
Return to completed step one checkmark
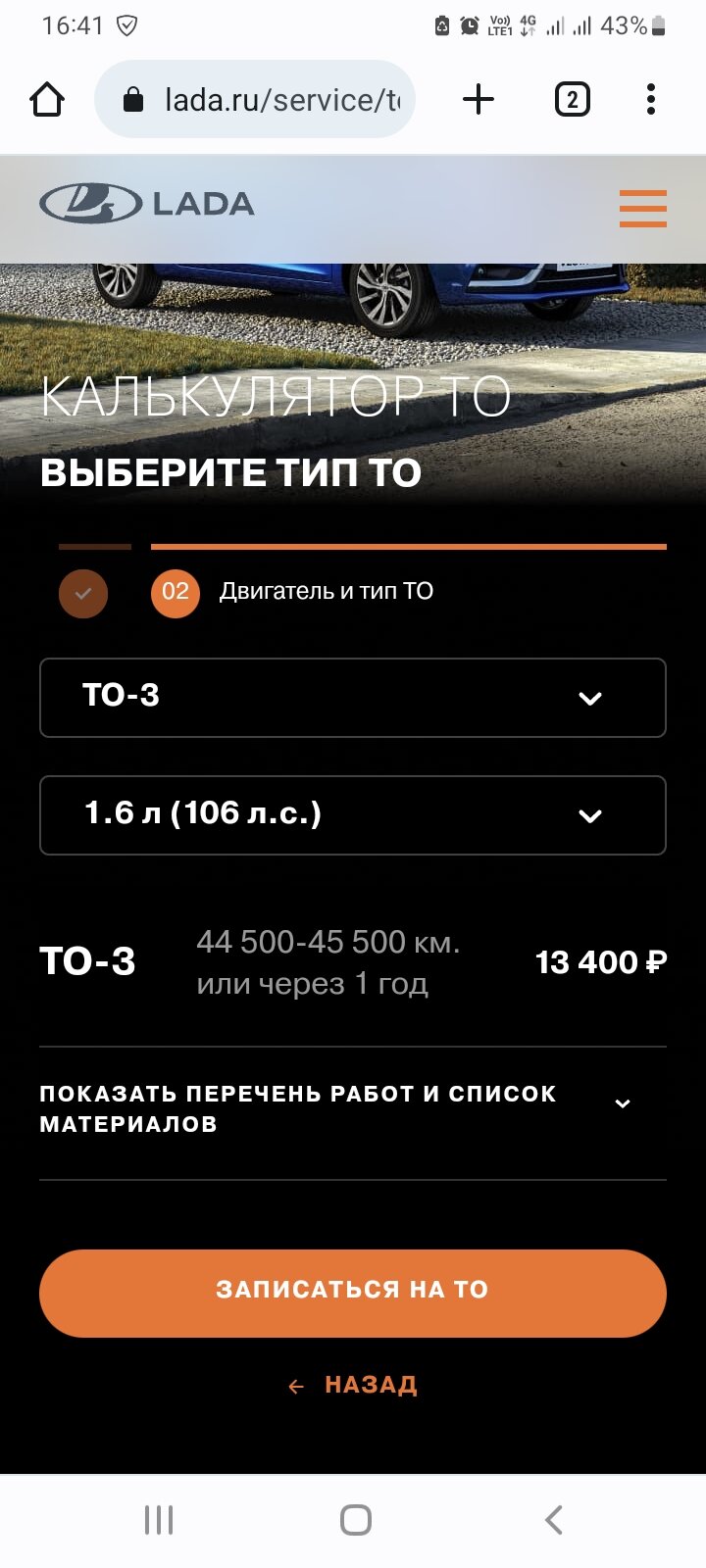tap(83, 593)
